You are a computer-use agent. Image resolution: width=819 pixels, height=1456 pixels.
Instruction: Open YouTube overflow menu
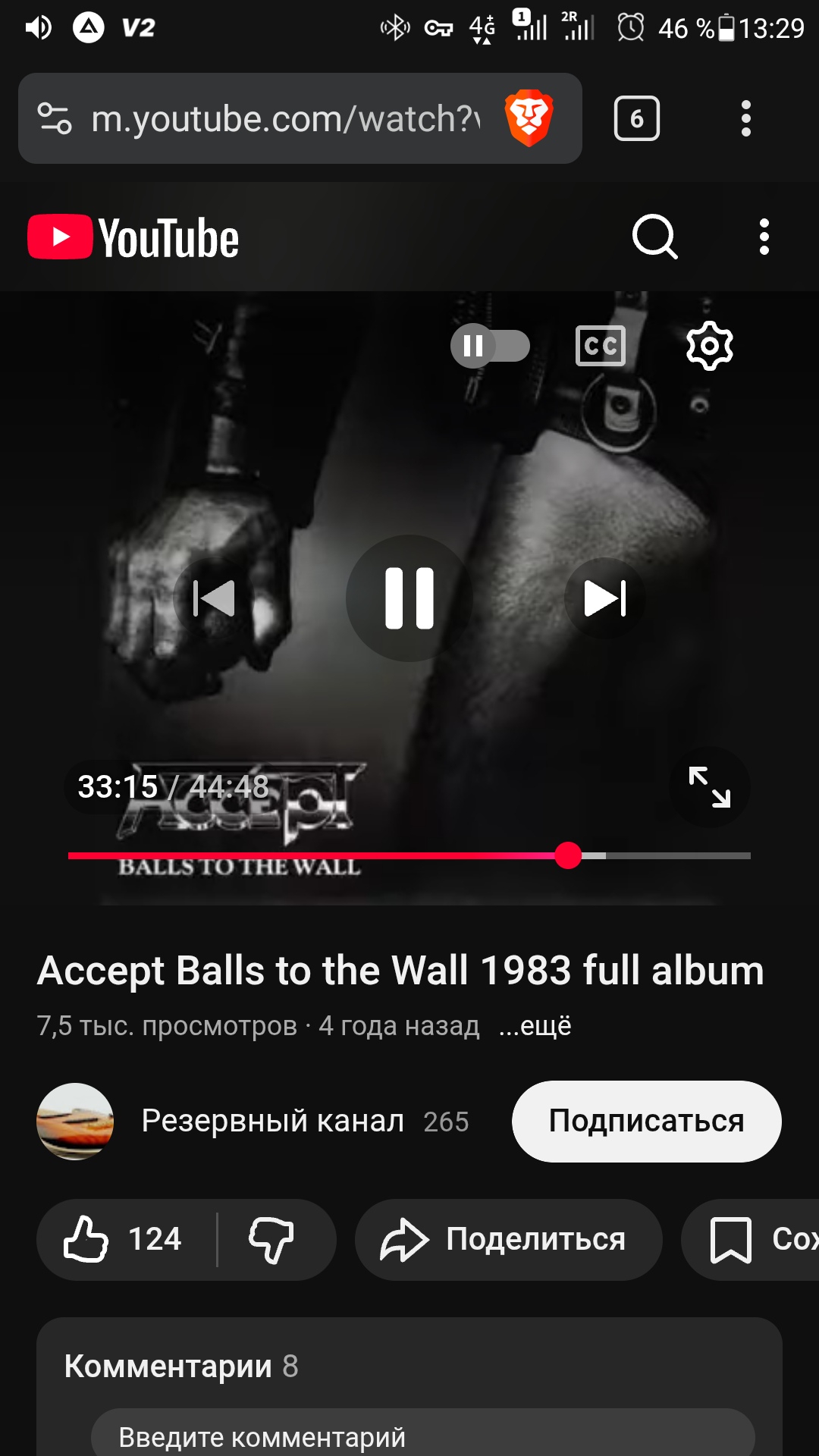[764, 237]
